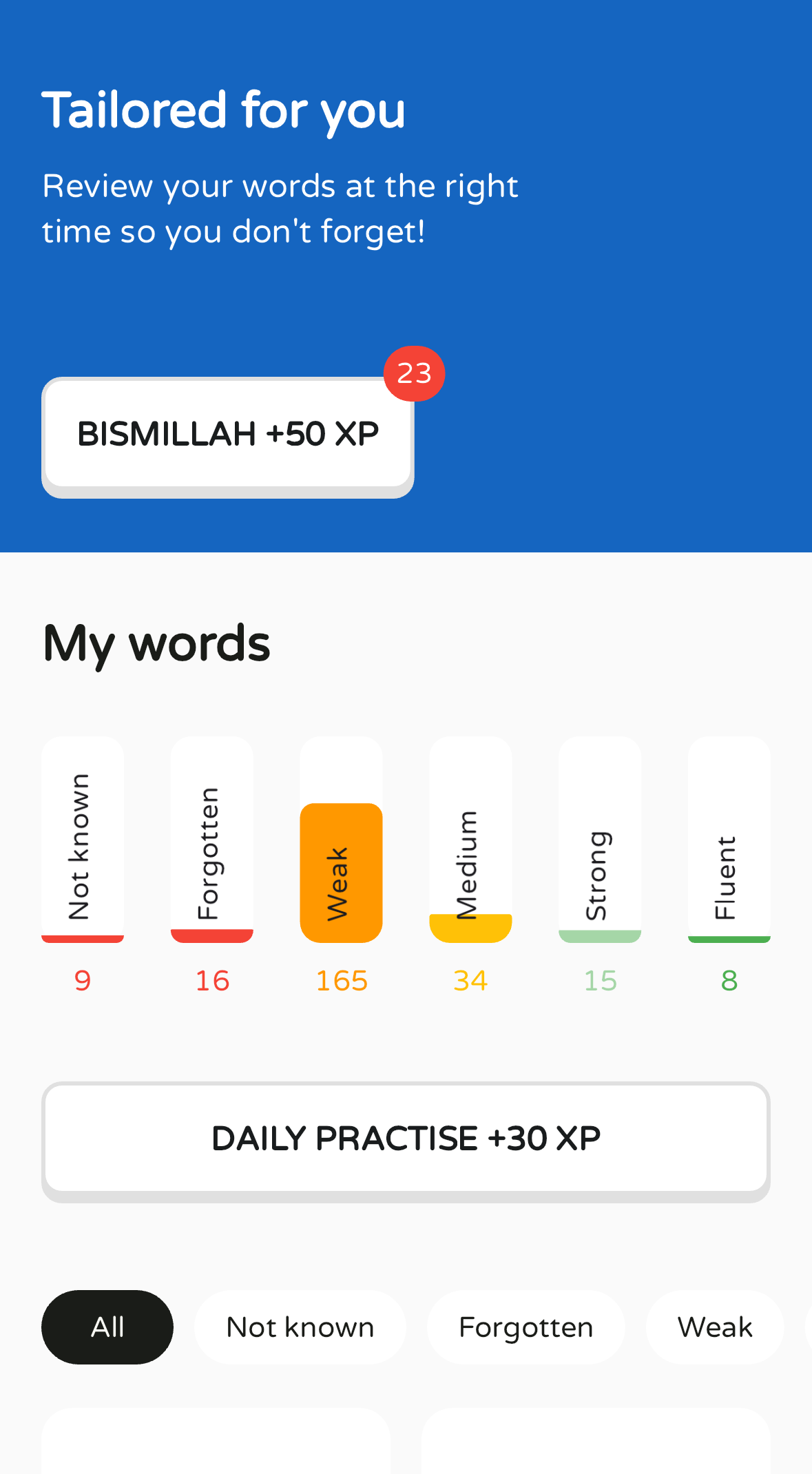
Task: Show Forgotten words chip
Action: click(525, 1327)
